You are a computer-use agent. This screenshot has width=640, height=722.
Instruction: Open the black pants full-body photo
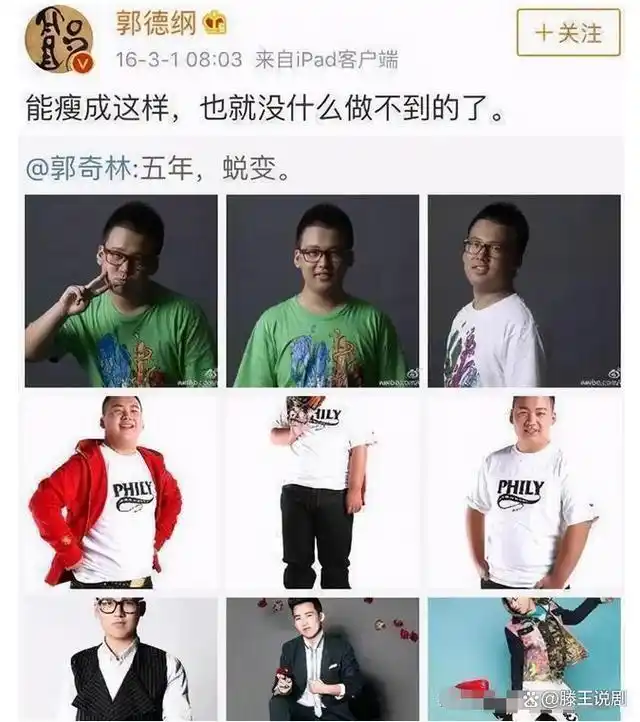click(322, 492)
